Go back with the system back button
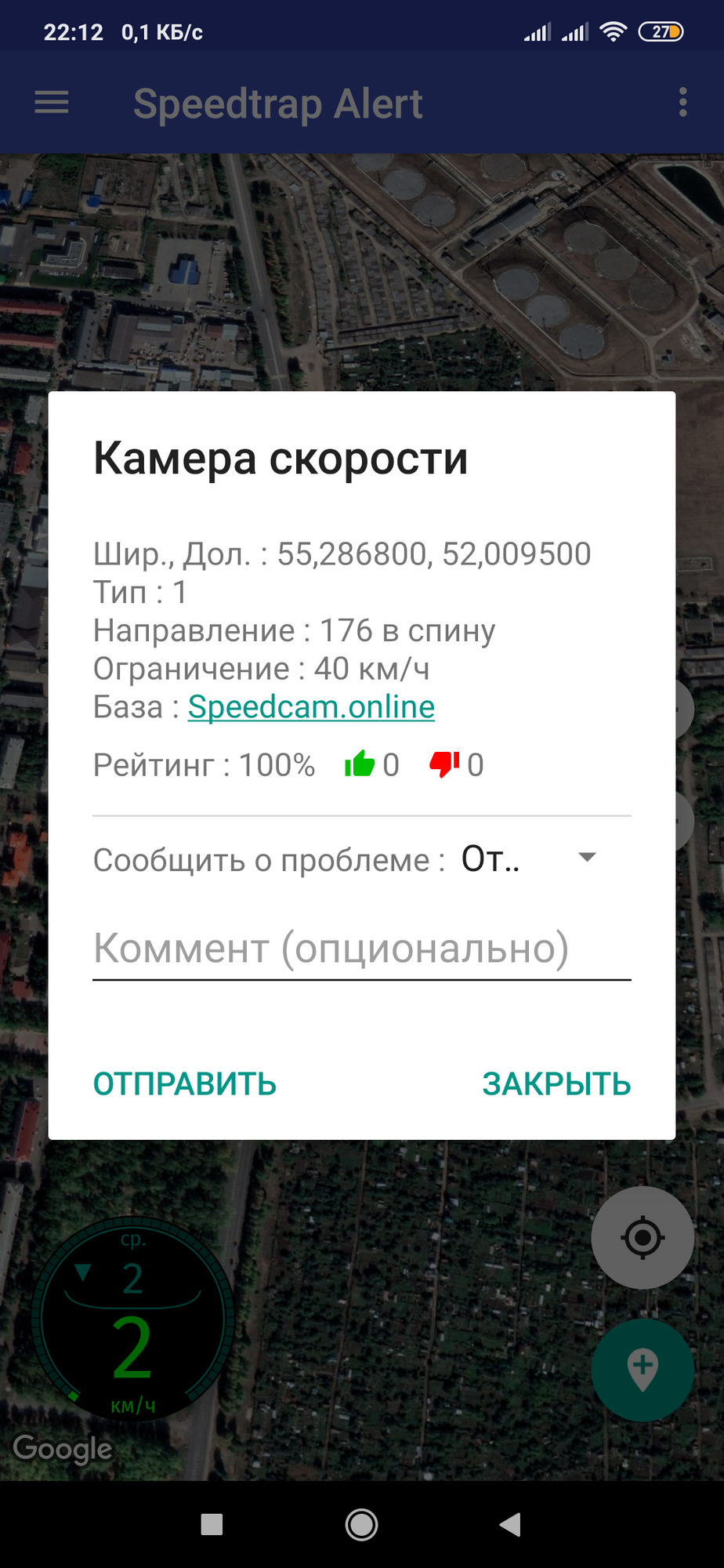The width and height of the screenshot is (724, 1568). tap(510, 1524)
